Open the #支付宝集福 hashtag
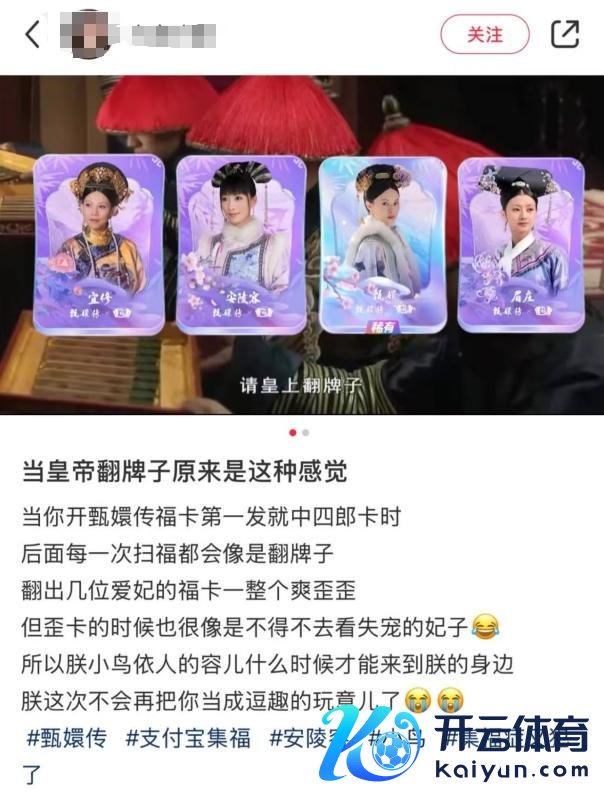This screenshot has height=803, width=604. point(188,739)
